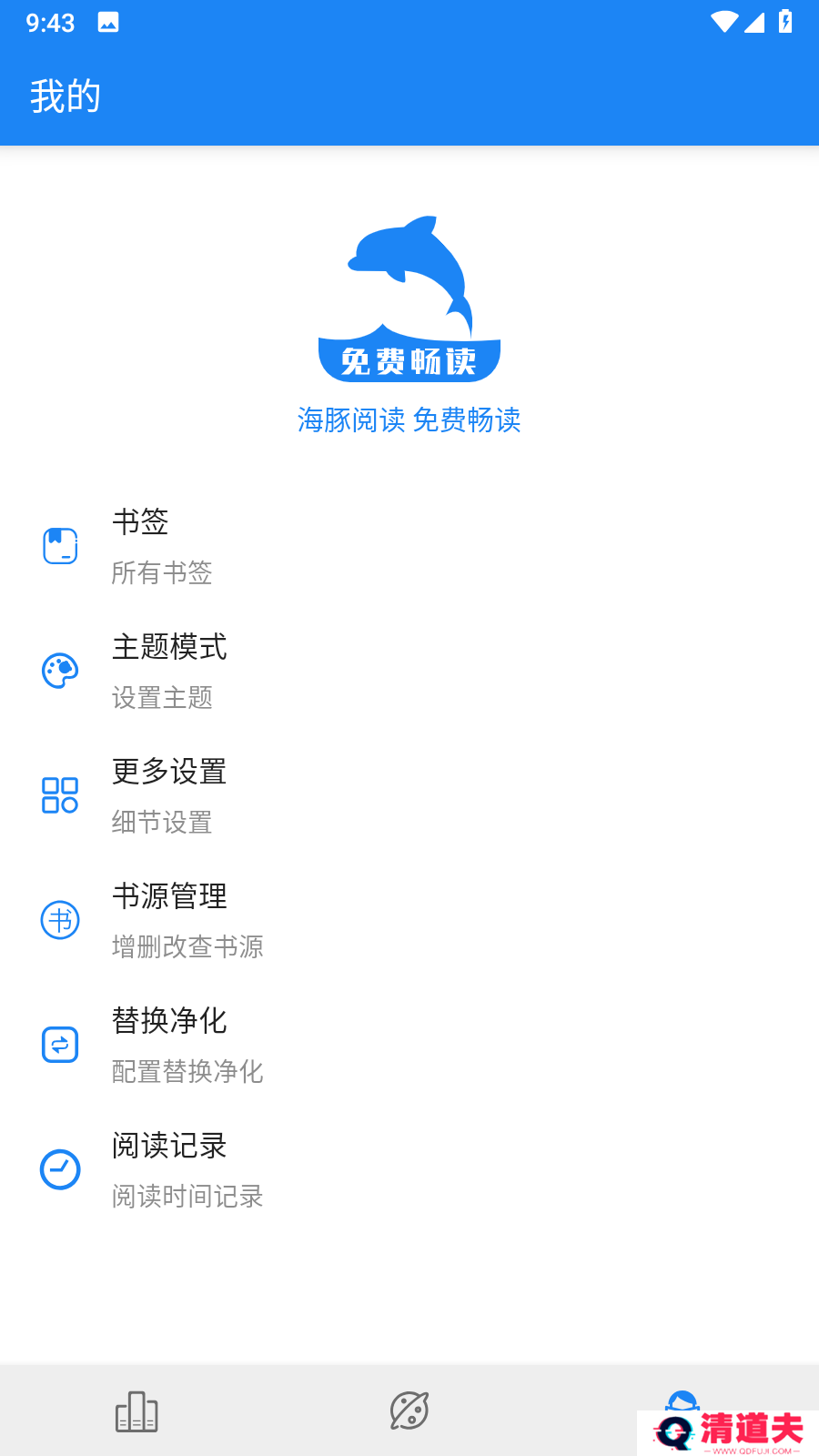819x1456 pixels.
Task: Switch to the discover compass tab
Action: [x=409, y=1411]
